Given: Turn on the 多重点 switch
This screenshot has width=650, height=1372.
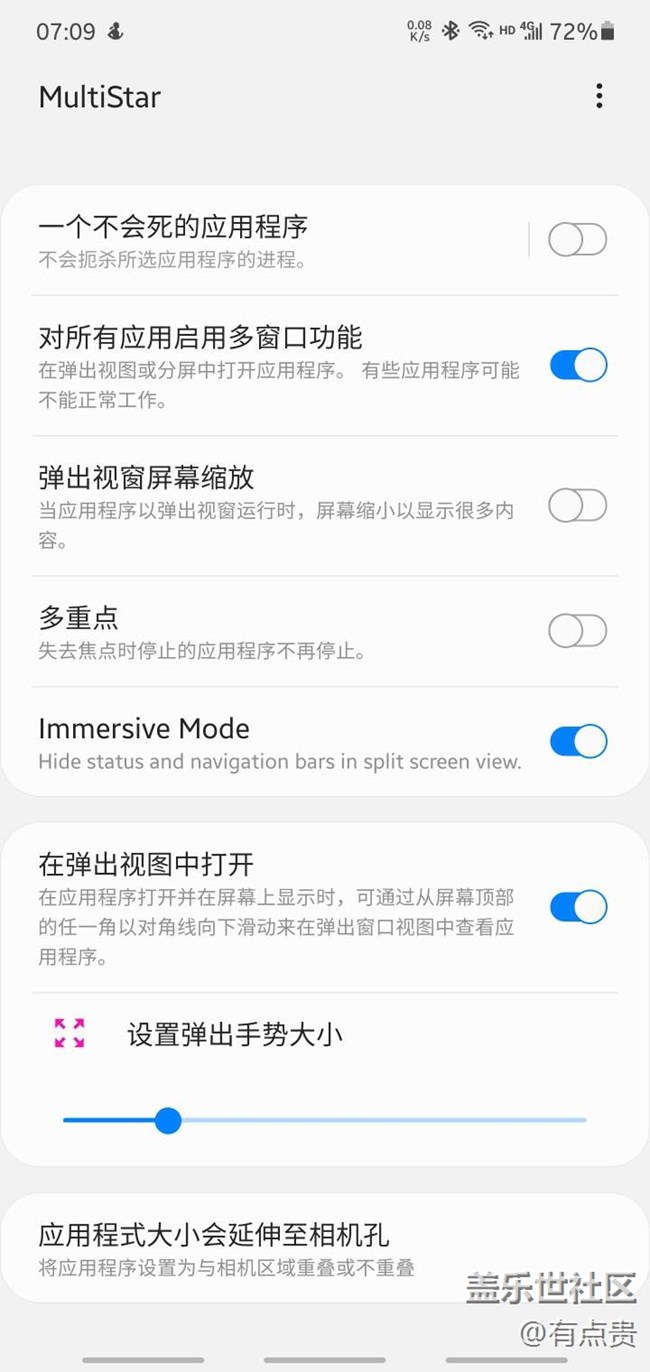Looking at the screenshot, I should point(577,631).
